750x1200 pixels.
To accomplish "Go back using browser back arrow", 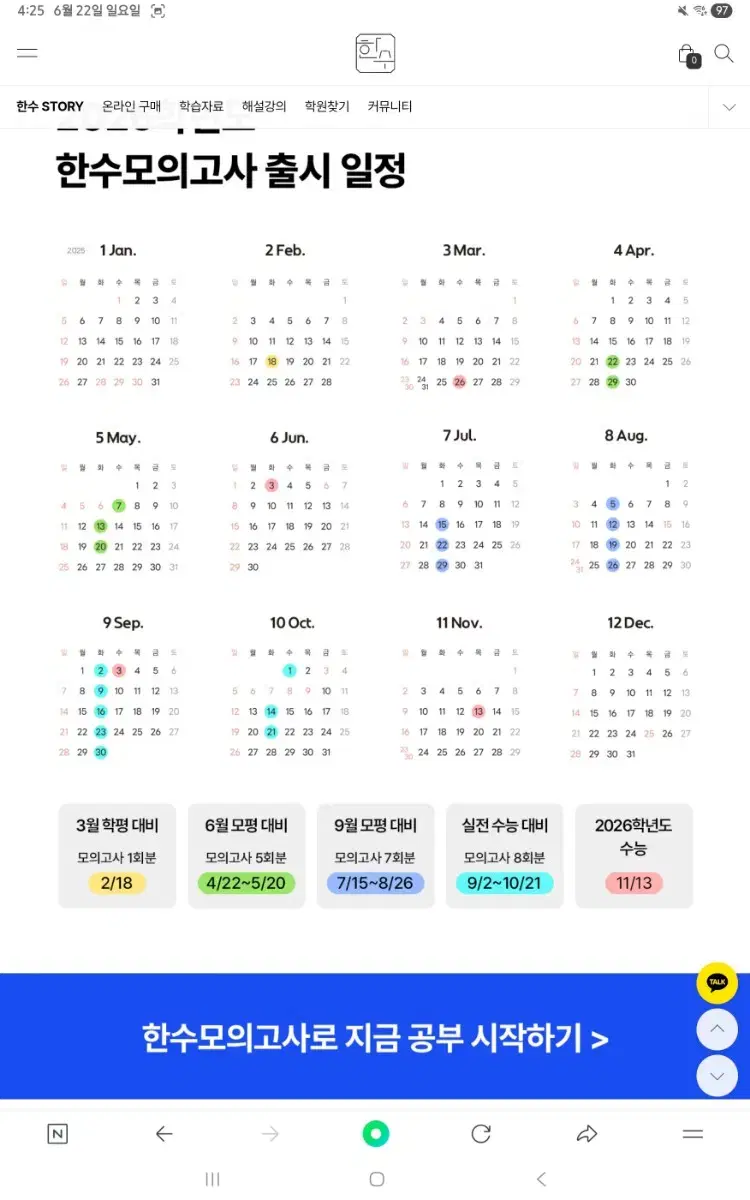I will pos(164,1133).
